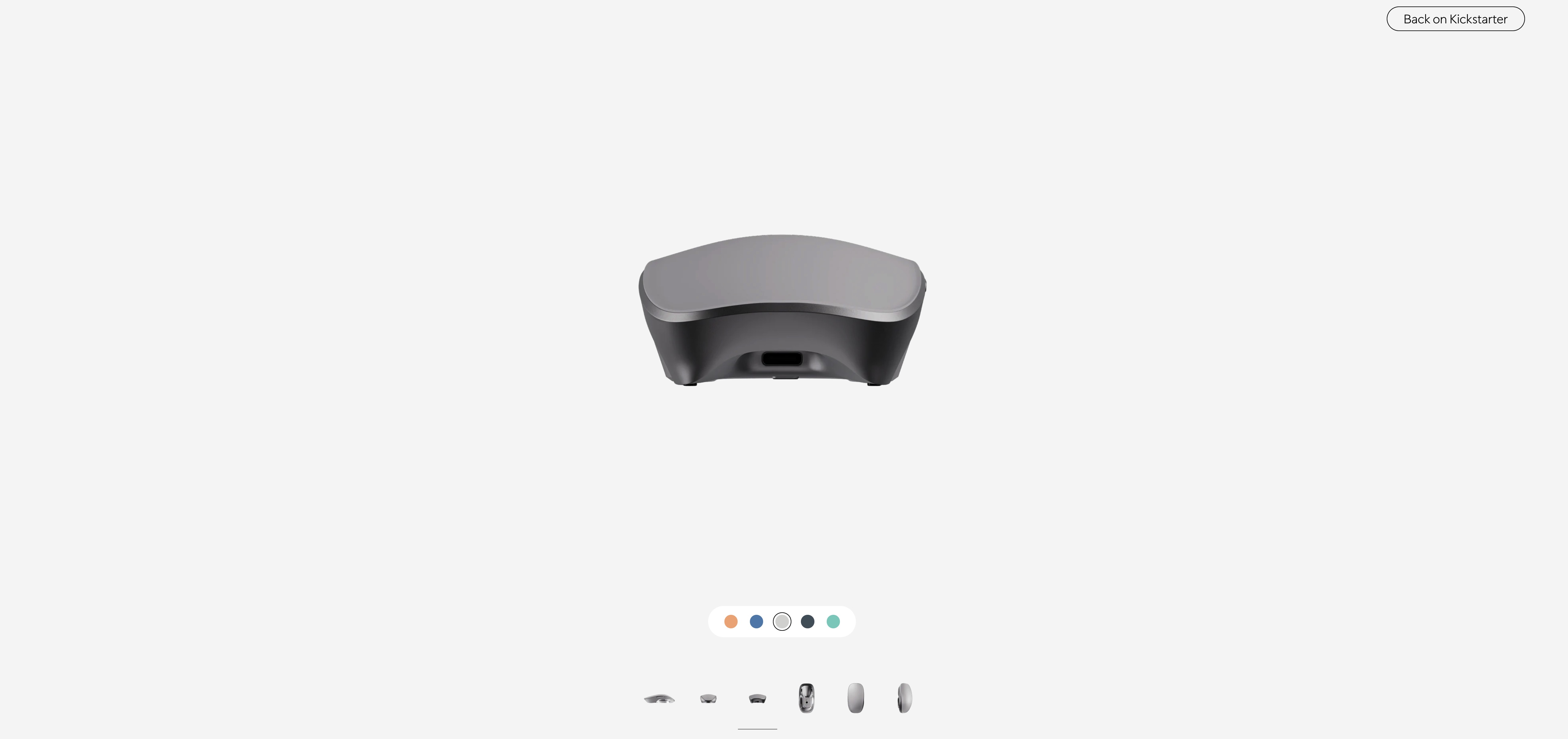Choose the blue color swatch
The width and height of the screenshot is (1568, 739).
pos(756,622)
